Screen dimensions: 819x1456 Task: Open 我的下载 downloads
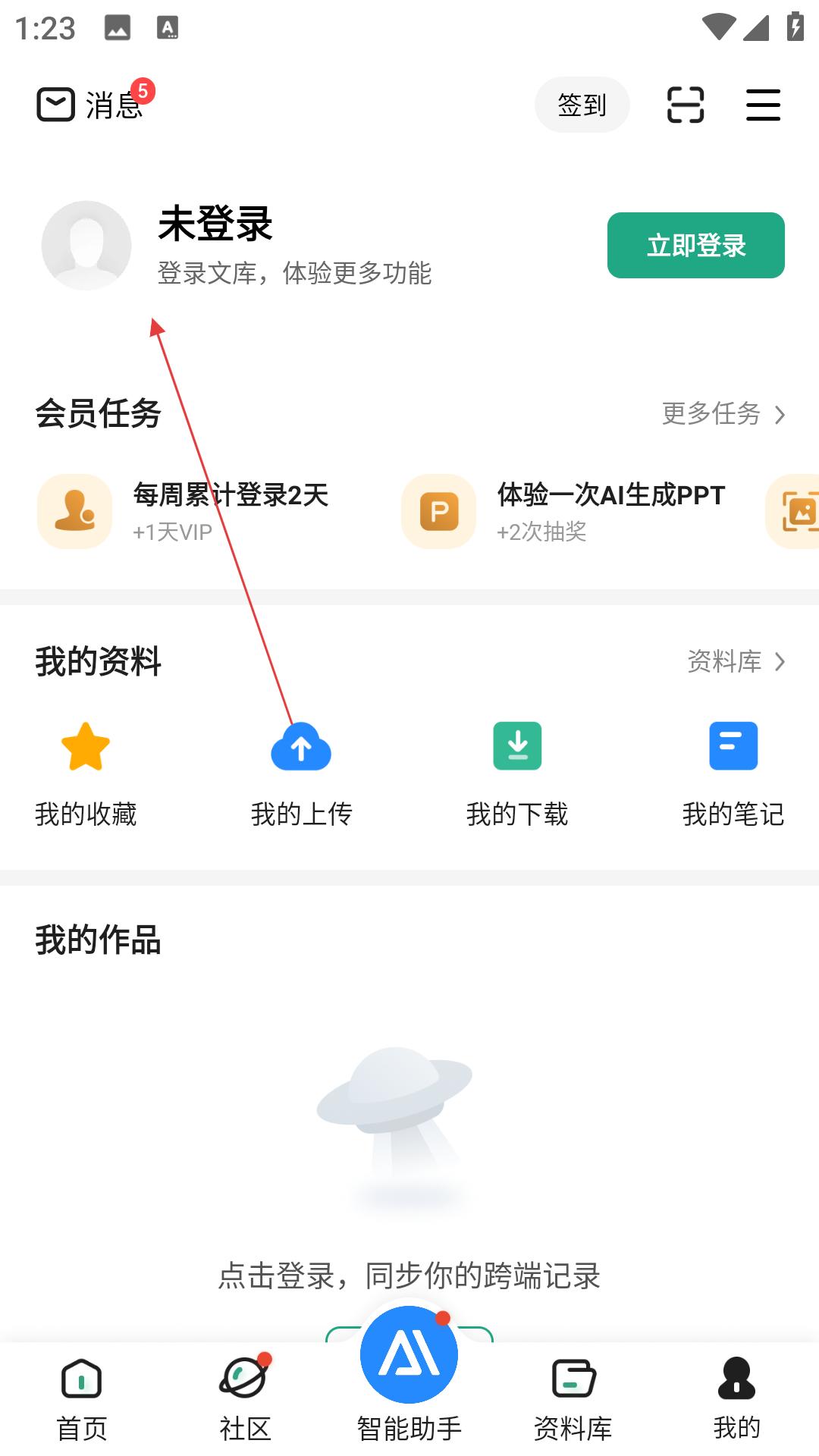[517, 773]
